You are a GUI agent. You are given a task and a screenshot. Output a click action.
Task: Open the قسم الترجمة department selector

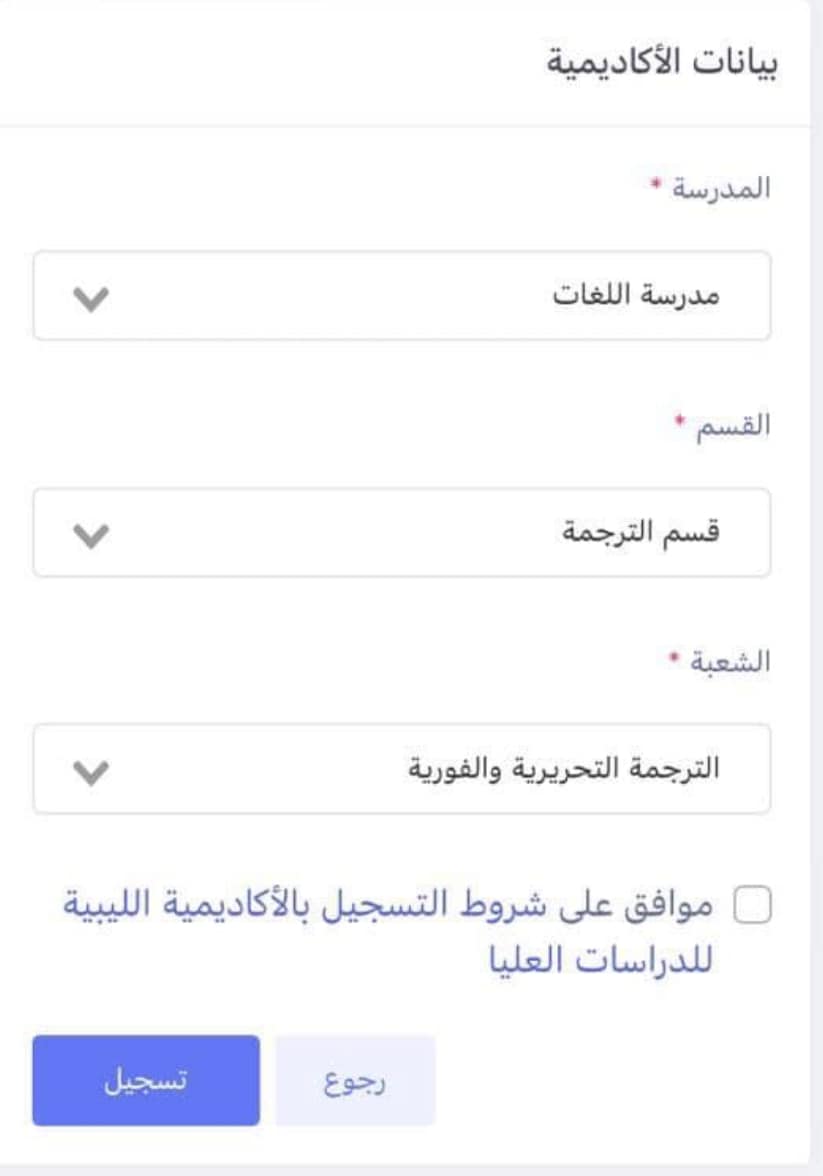coord(400,531)
